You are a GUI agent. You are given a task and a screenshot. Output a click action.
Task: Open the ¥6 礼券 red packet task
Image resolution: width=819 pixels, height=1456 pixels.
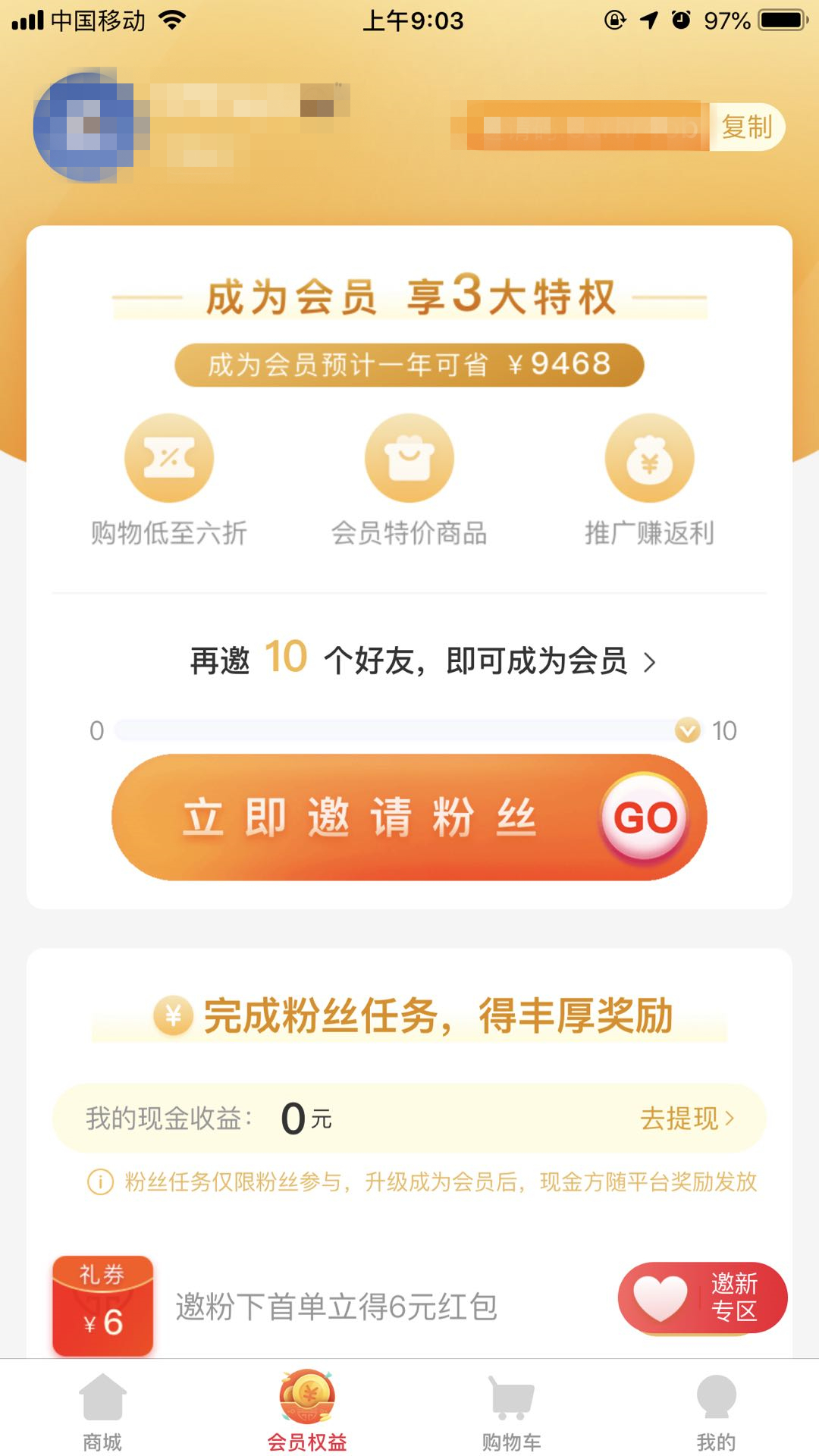(103, 1306)
